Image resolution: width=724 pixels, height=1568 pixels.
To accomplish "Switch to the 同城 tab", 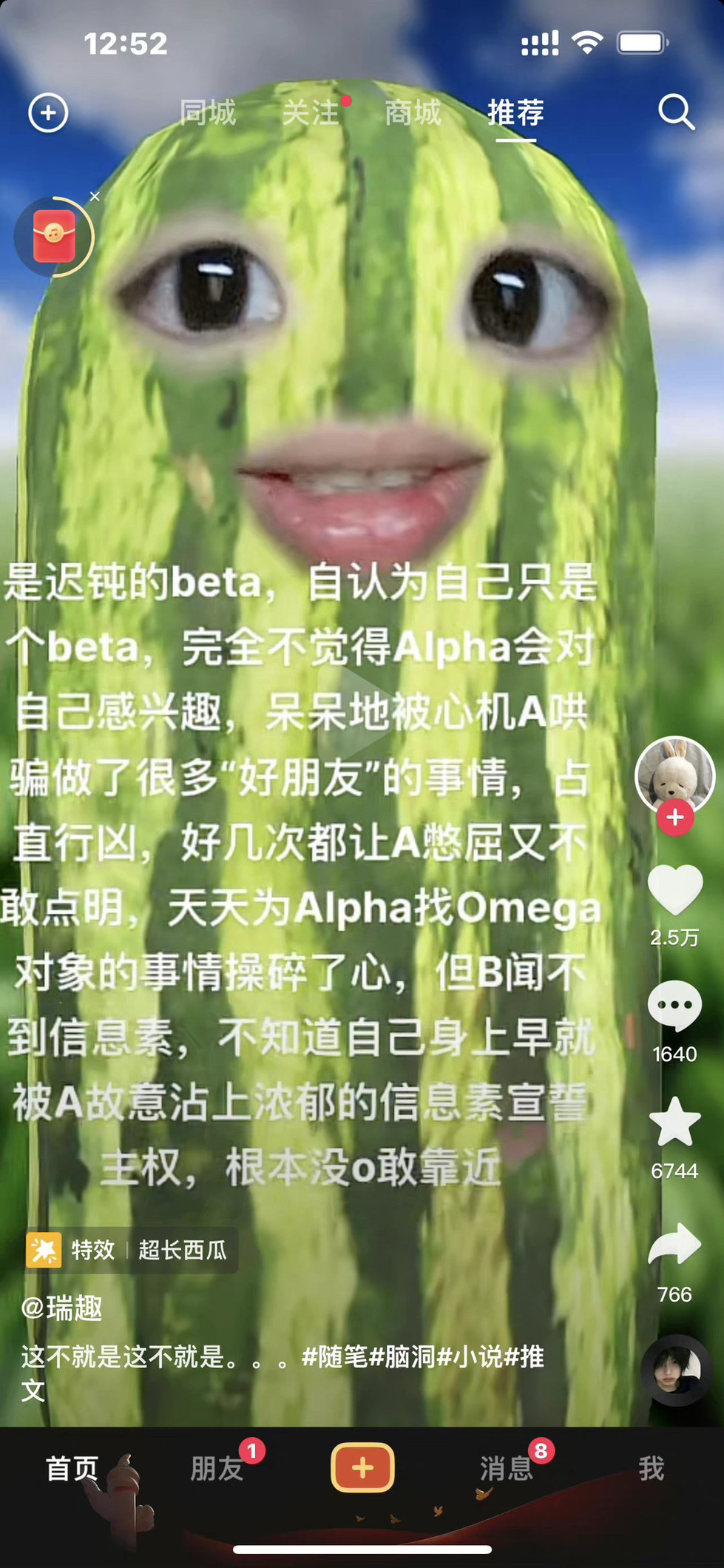I will [x=208, y=113].
